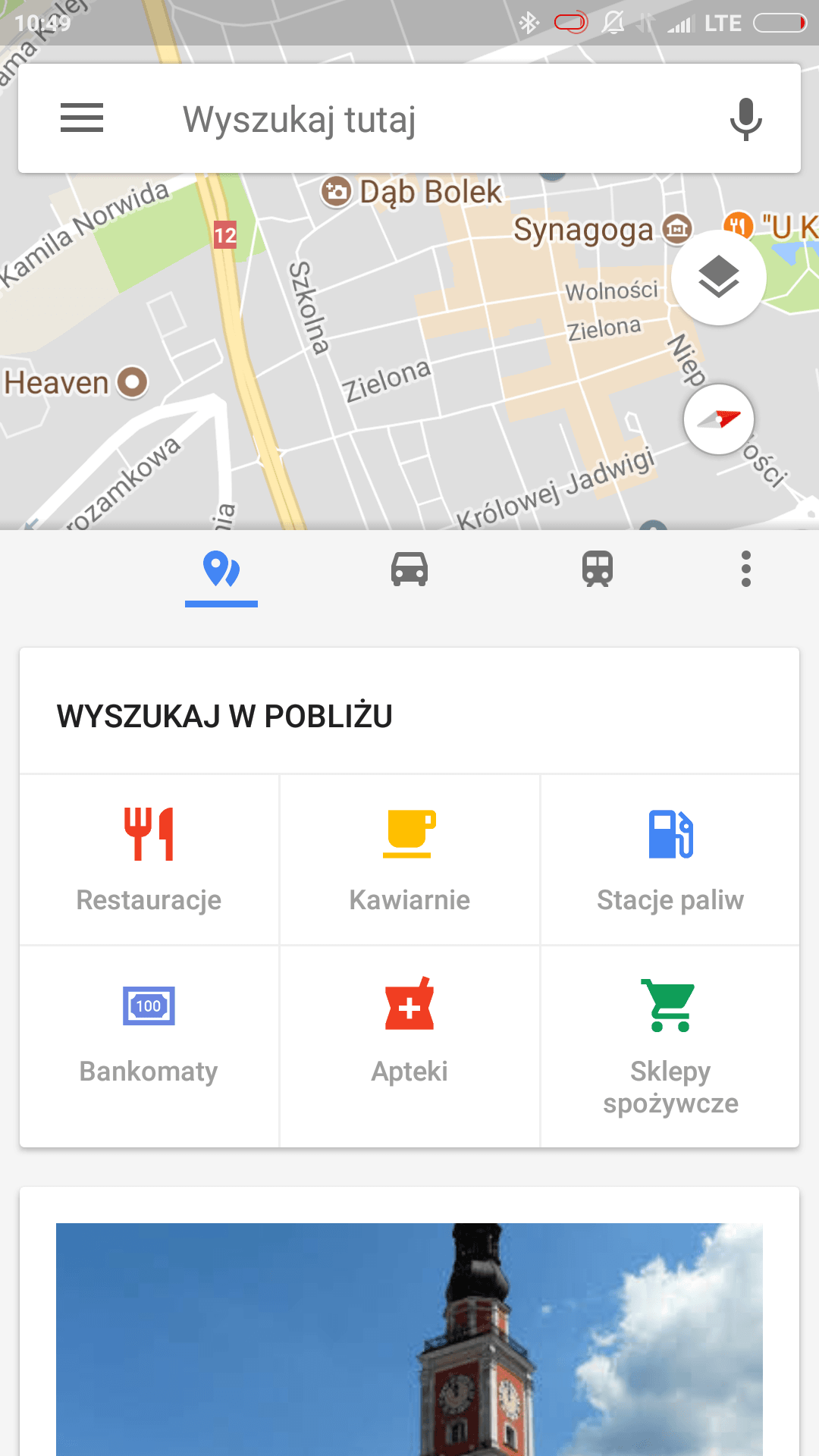Look up nearby Apteki
Viewport: 819px width, 1456px height.
click(x=409, y=1046)
